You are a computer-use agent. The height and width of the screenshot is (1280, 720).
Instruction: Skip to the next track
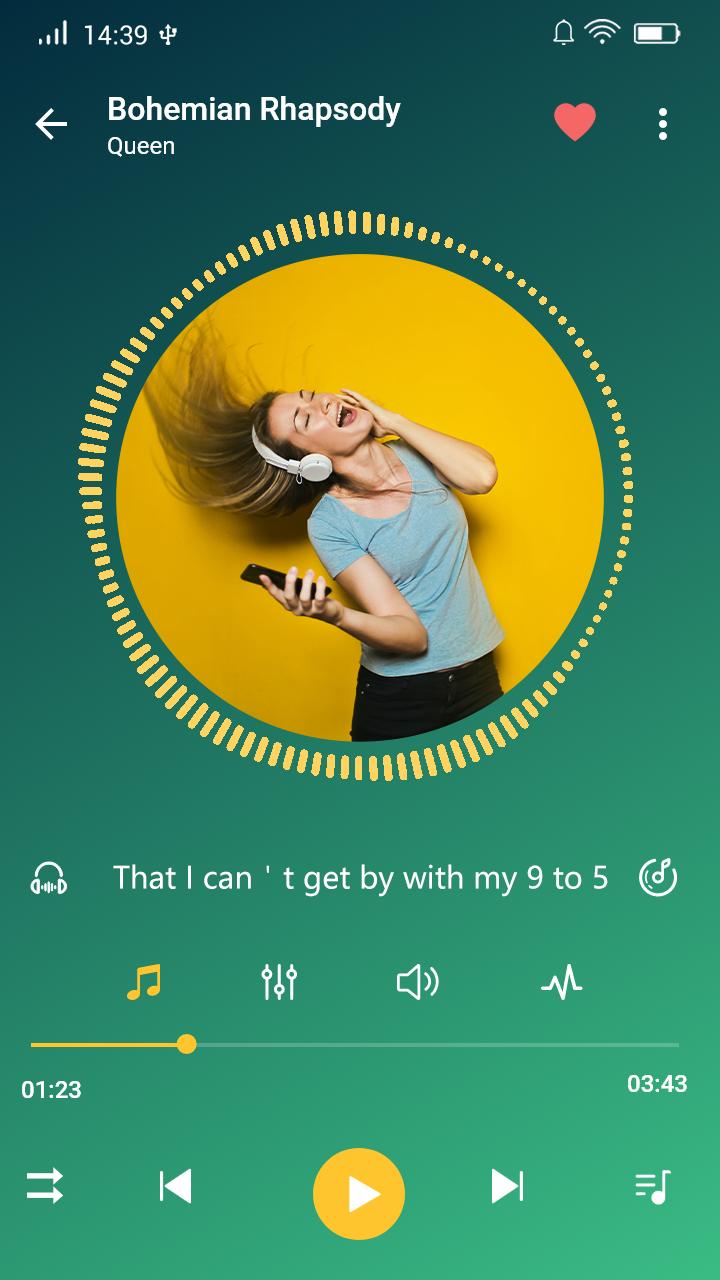tap(507, 1187)
